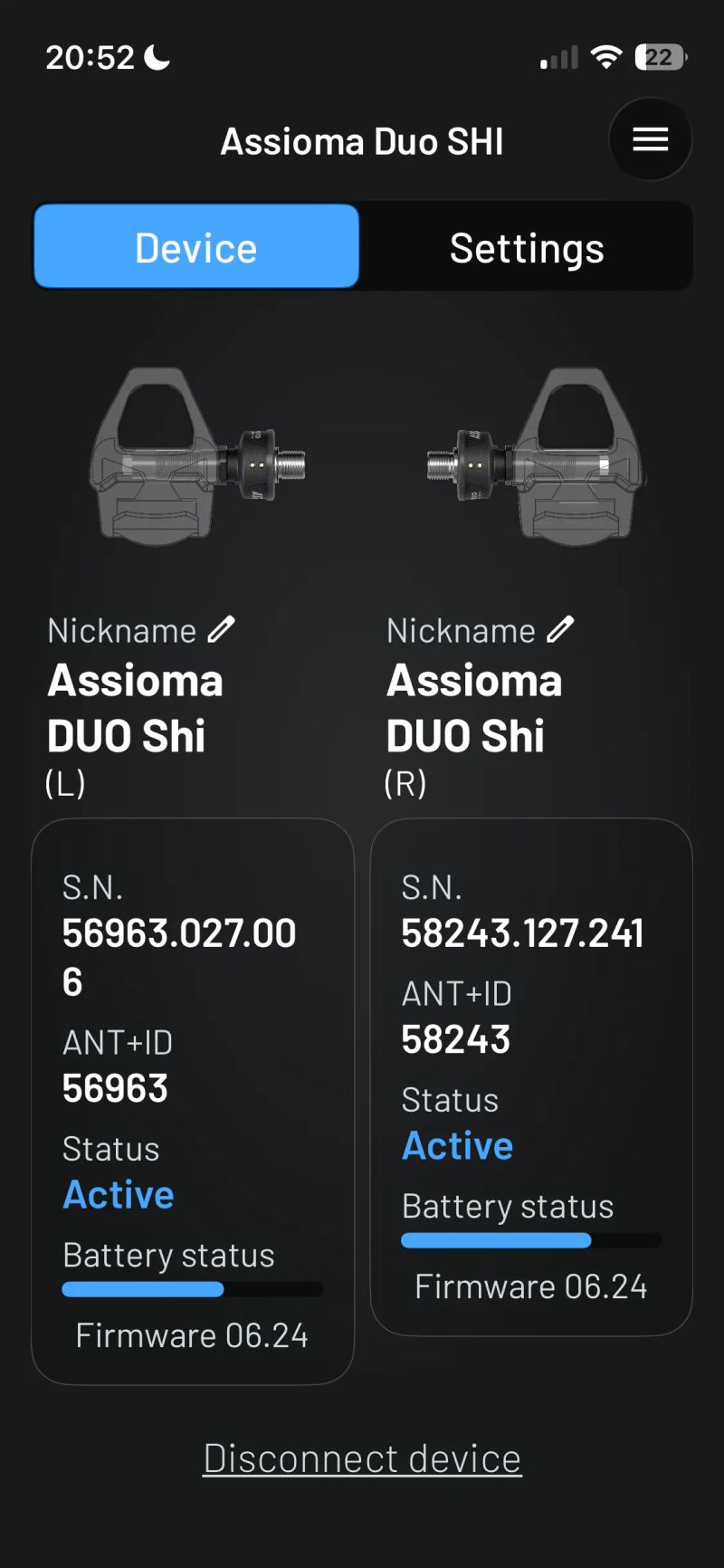This screenshot has width=724, height=1568.
Task: Tap the ANT+ID 58243 of the right pedal
Action: pyautogui.click(x=456, y=1038)
